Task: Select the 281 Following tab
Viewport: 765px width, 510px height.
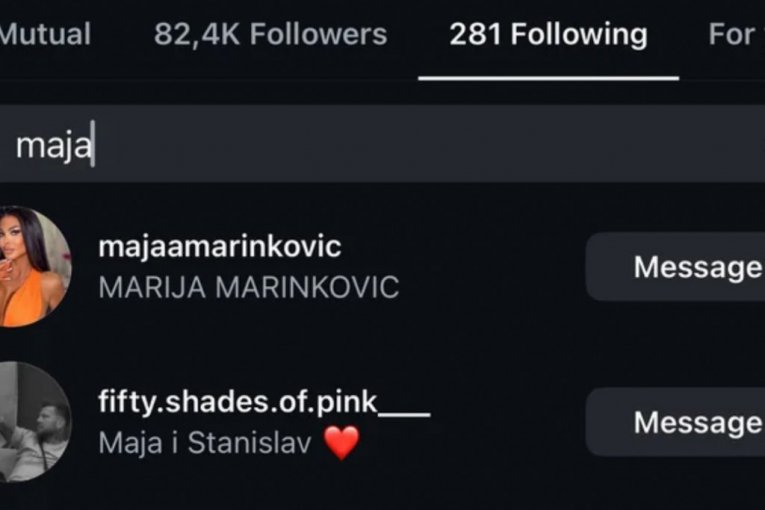Action: (x=548, y=36)
